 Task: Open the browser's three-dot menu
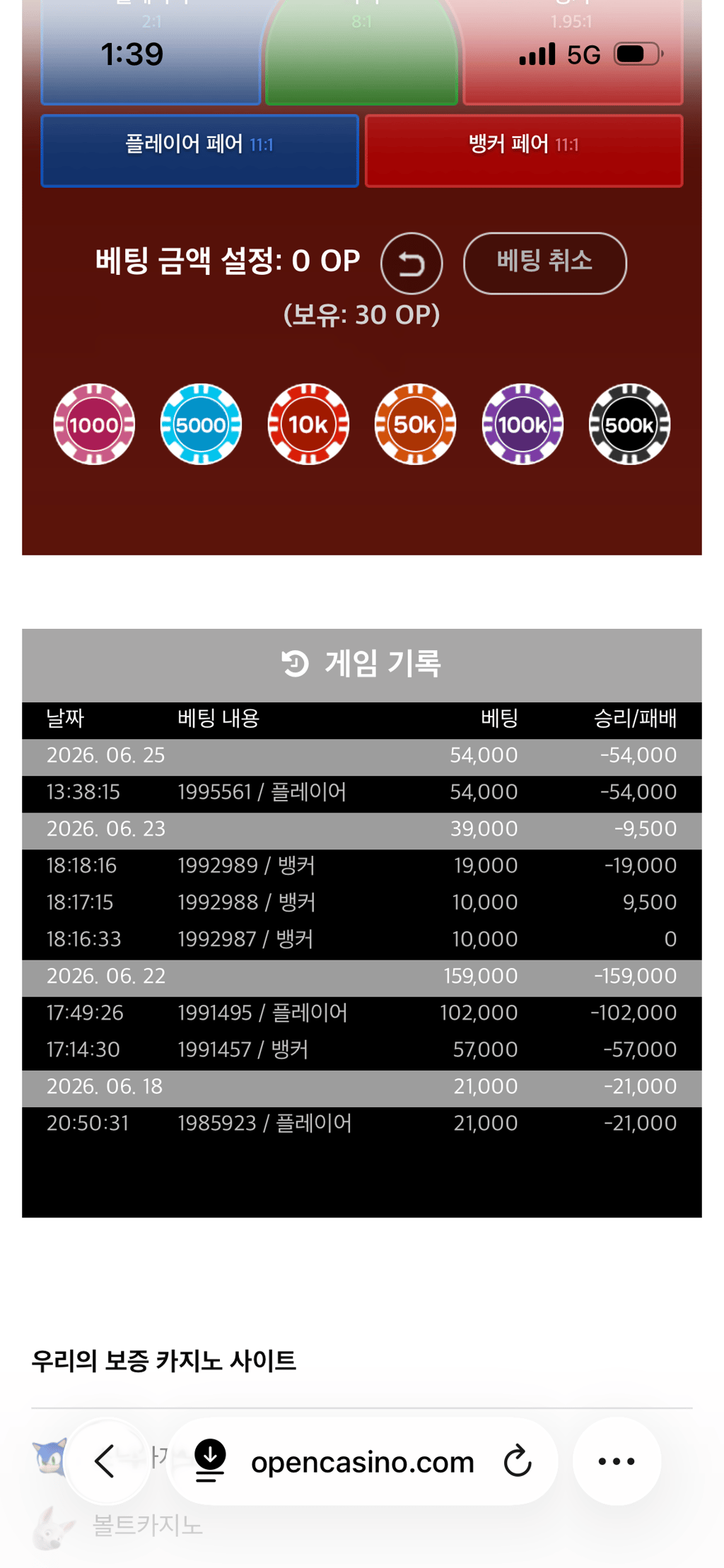click(x=617, y=1461)
